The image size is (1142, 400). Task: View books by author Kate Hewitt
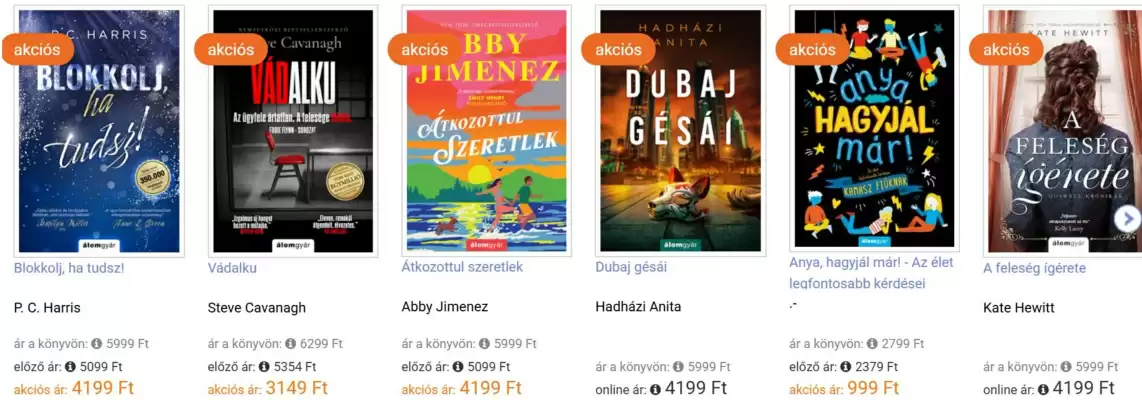1019,307
